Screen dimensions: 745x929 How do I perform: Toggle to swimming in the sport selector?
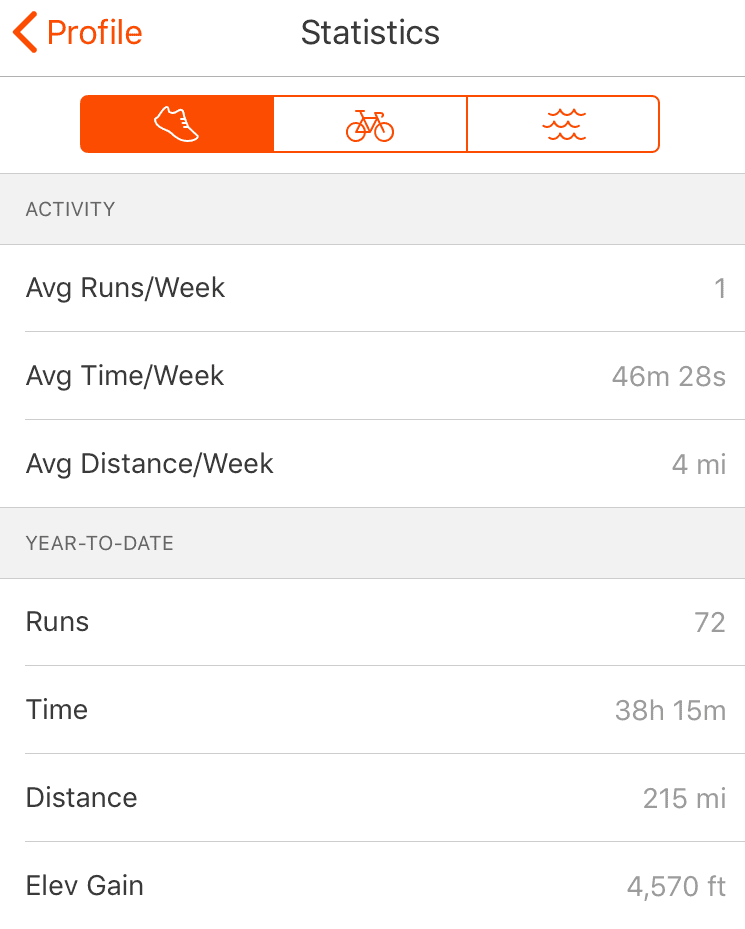coord(562,124)
